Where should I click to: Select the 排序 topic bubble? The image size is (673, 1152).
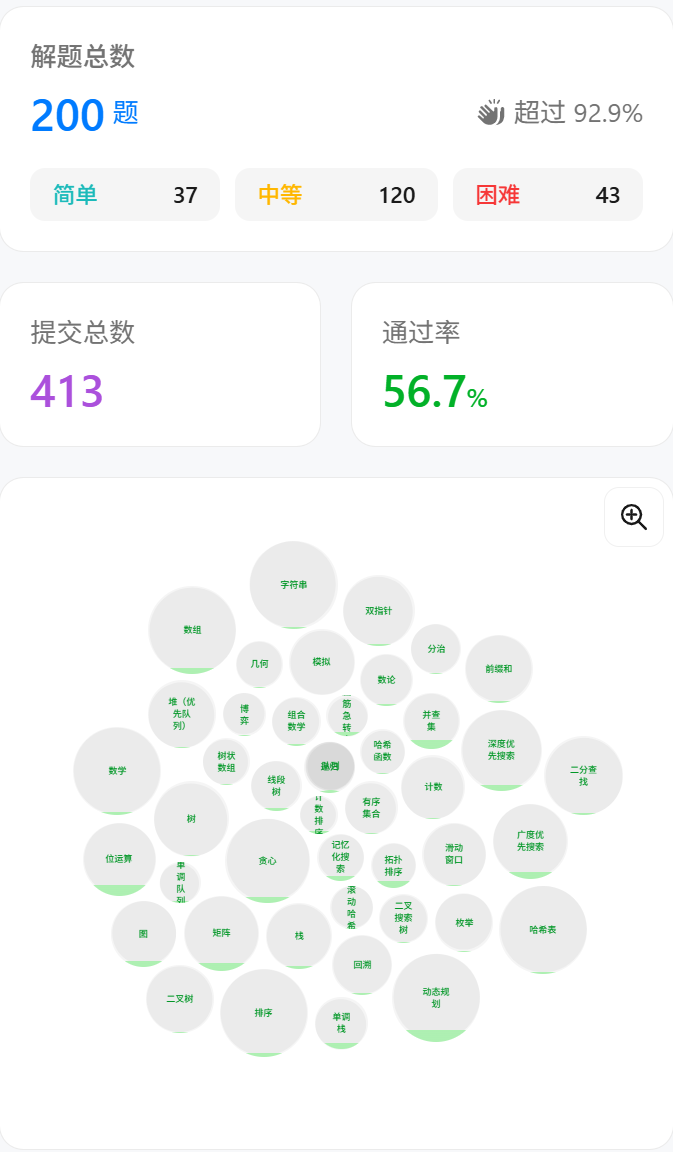(x=263, y=1012)
